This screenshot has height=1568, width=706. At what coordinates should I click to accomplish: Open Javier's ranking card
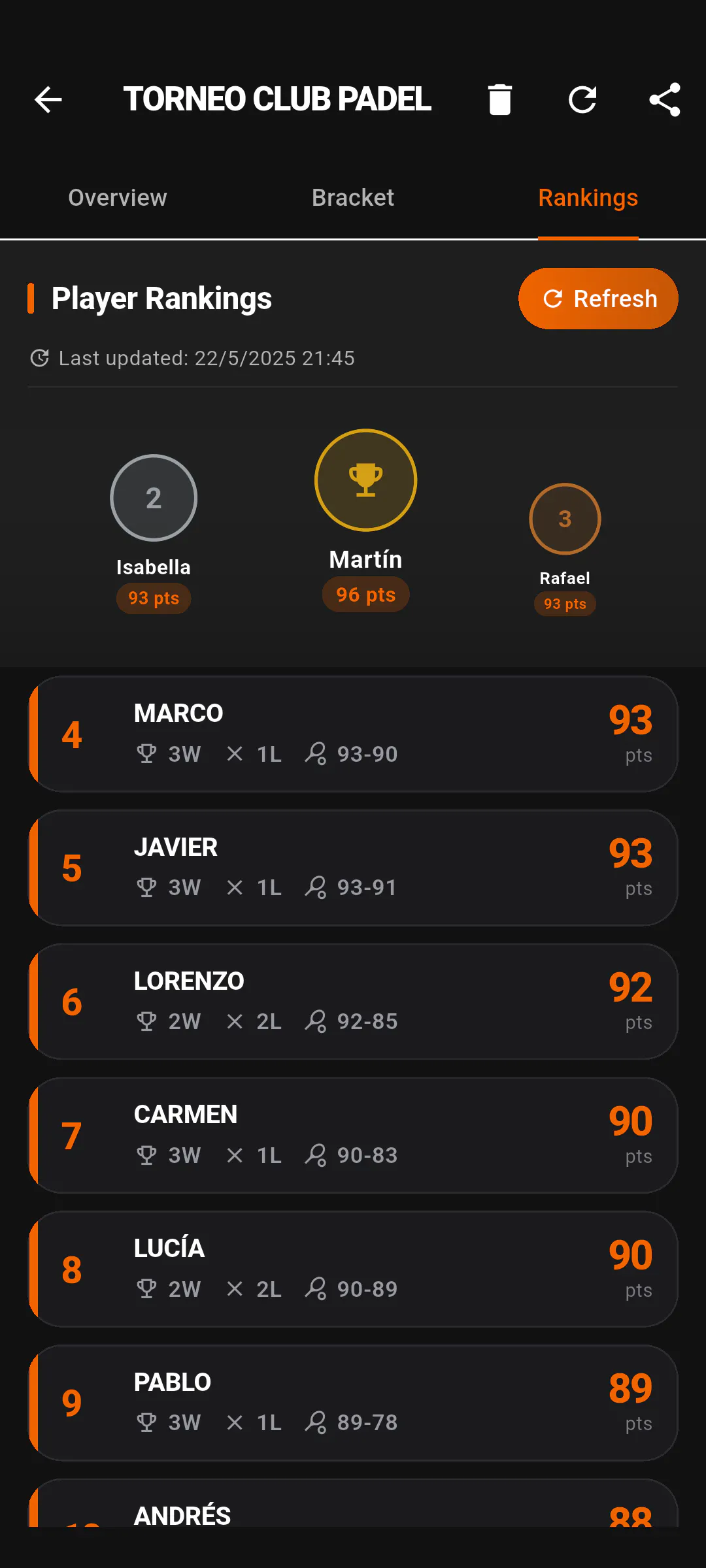click(353, 868)
